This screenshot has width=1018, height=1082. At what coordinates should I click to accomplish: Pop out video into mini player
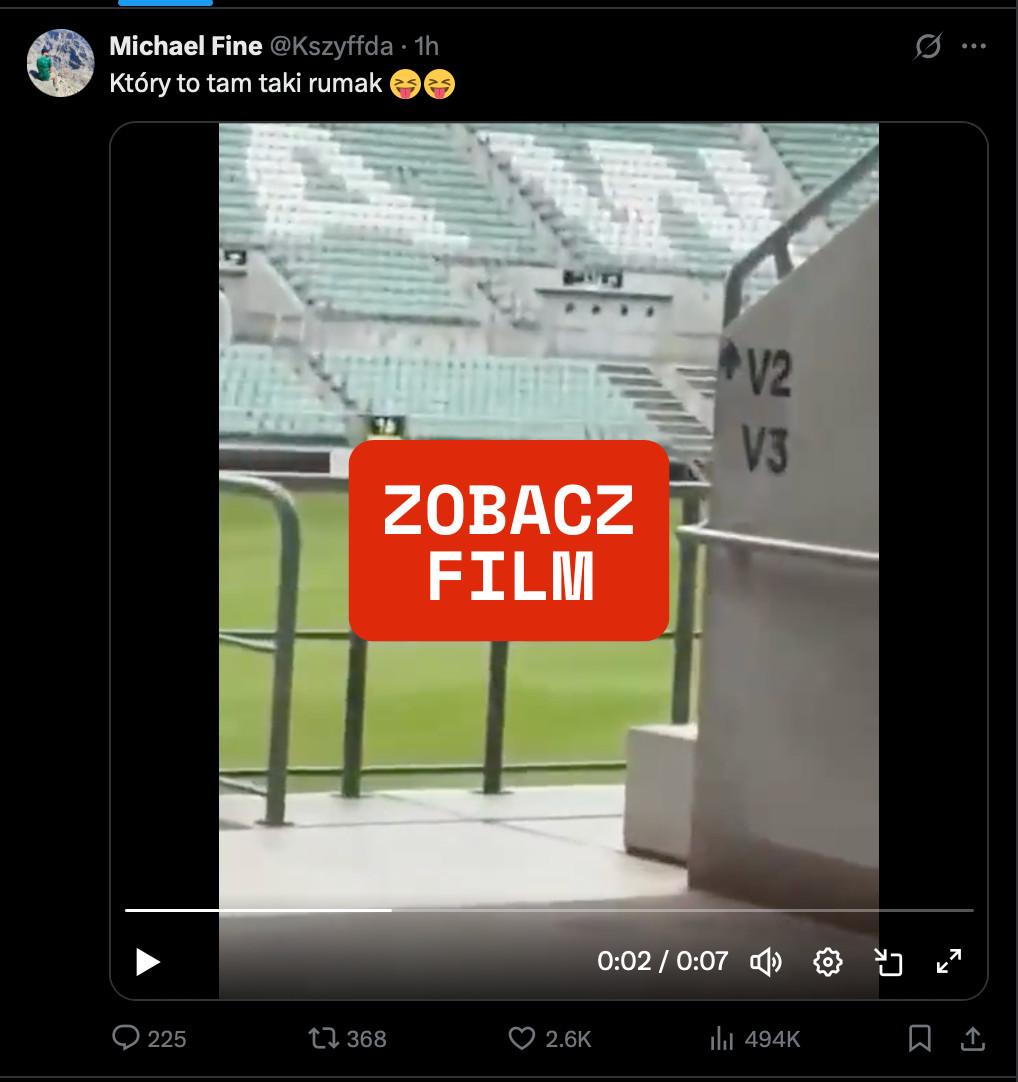[x=888, y=962]
